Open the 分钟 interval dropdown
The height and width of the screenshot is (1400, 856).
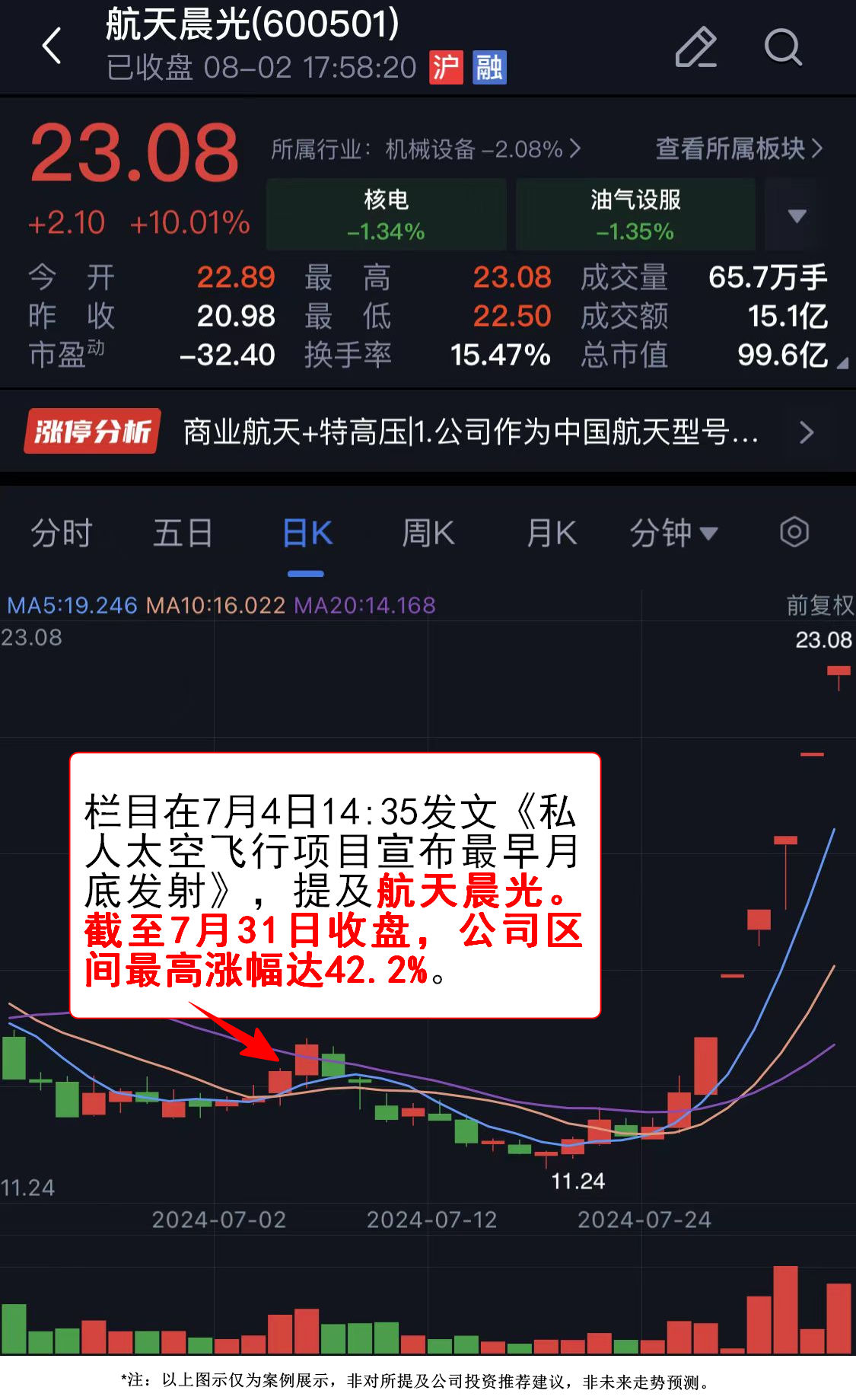(x=673, y=533)
